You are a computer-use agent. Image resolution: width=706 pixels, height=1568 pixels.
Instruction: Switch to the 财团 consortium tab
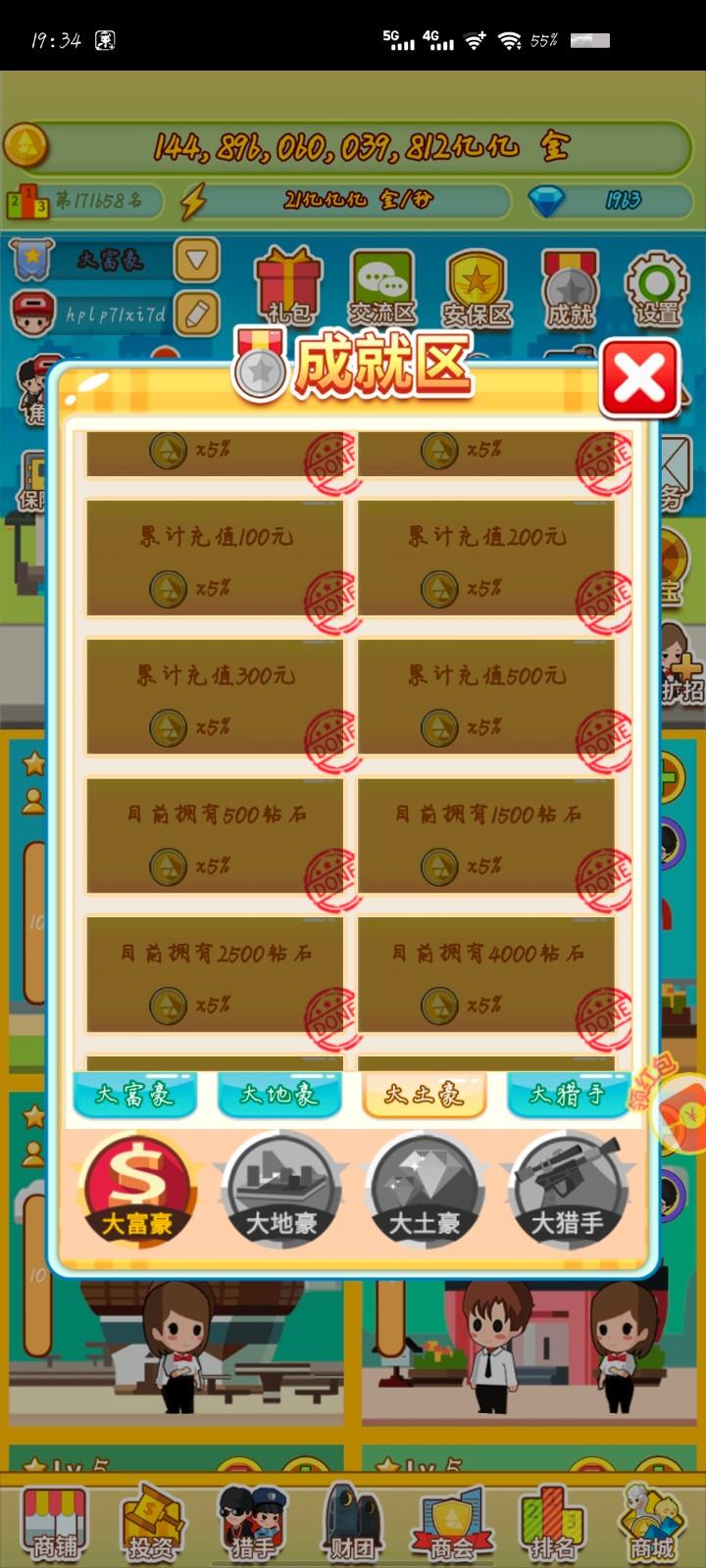(353, 1522)
